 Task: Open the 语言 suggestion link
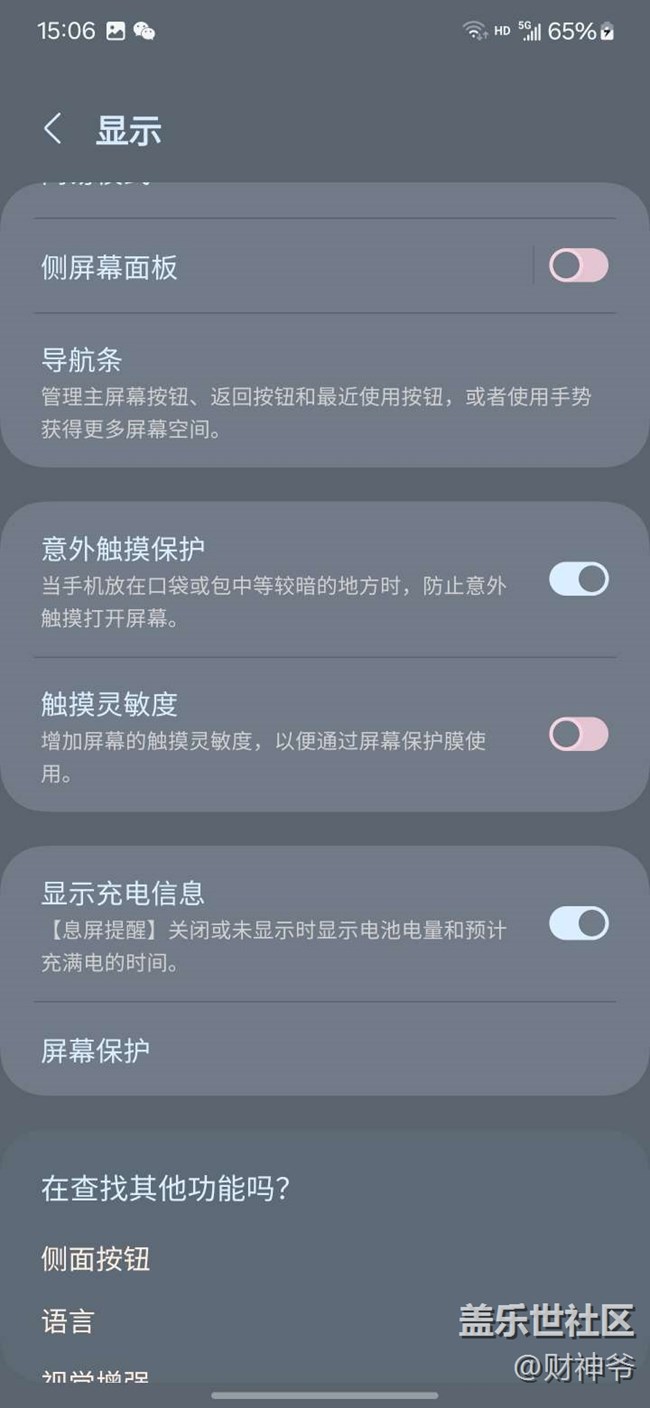(x=68, y=1321)
